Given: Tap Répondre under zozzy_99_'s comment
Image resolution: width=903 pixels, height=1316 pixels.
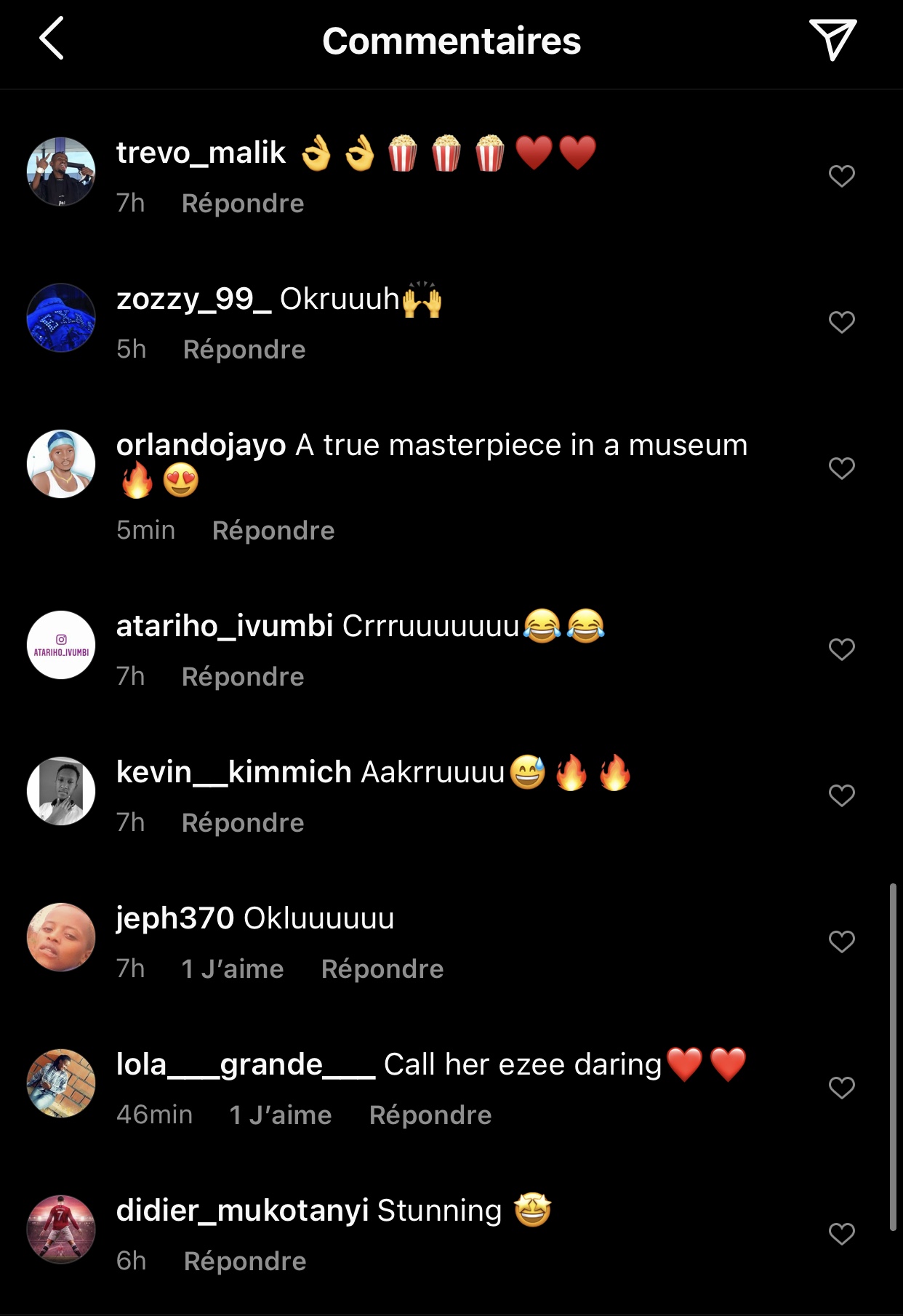Looking at the screenshot, I should [x=244, y=350].
